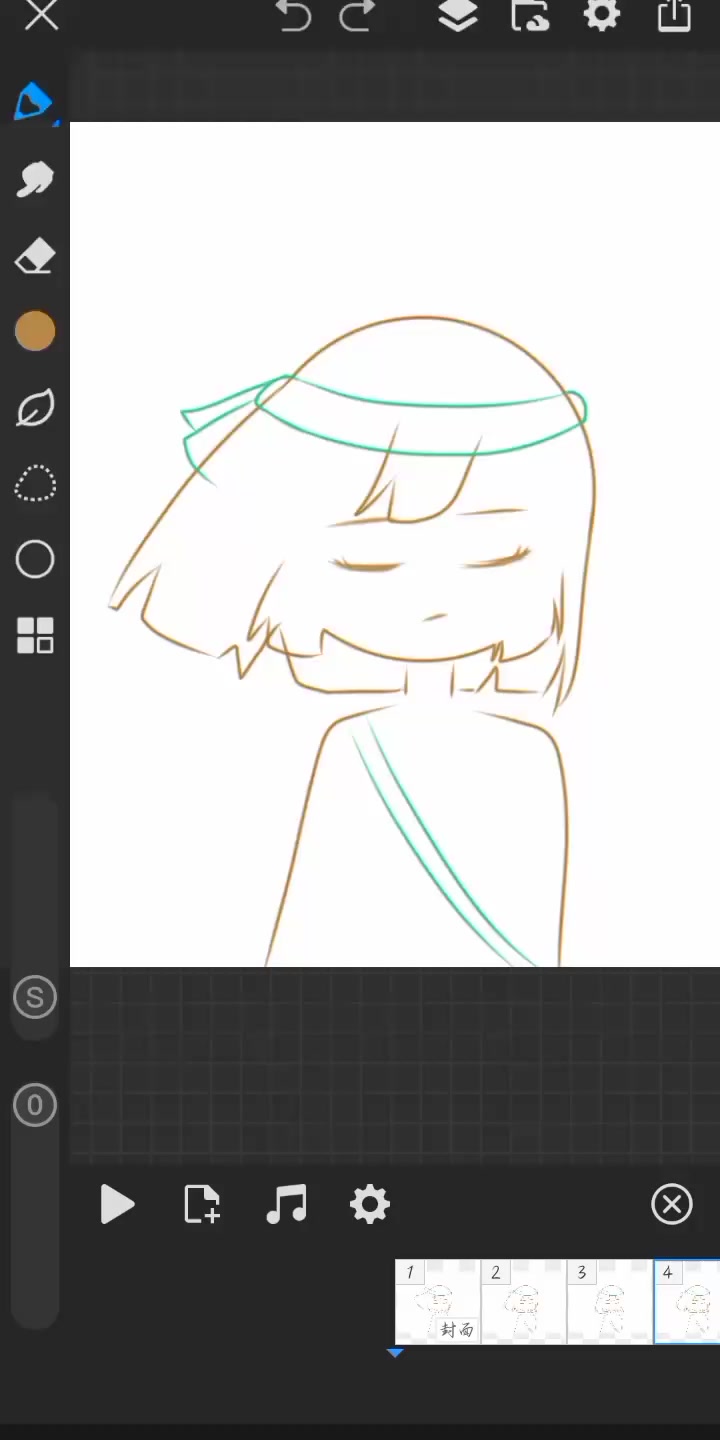This screenshot has height=1440, width=720.
Task: Share or export the drawing
Action: pos(675,15)
